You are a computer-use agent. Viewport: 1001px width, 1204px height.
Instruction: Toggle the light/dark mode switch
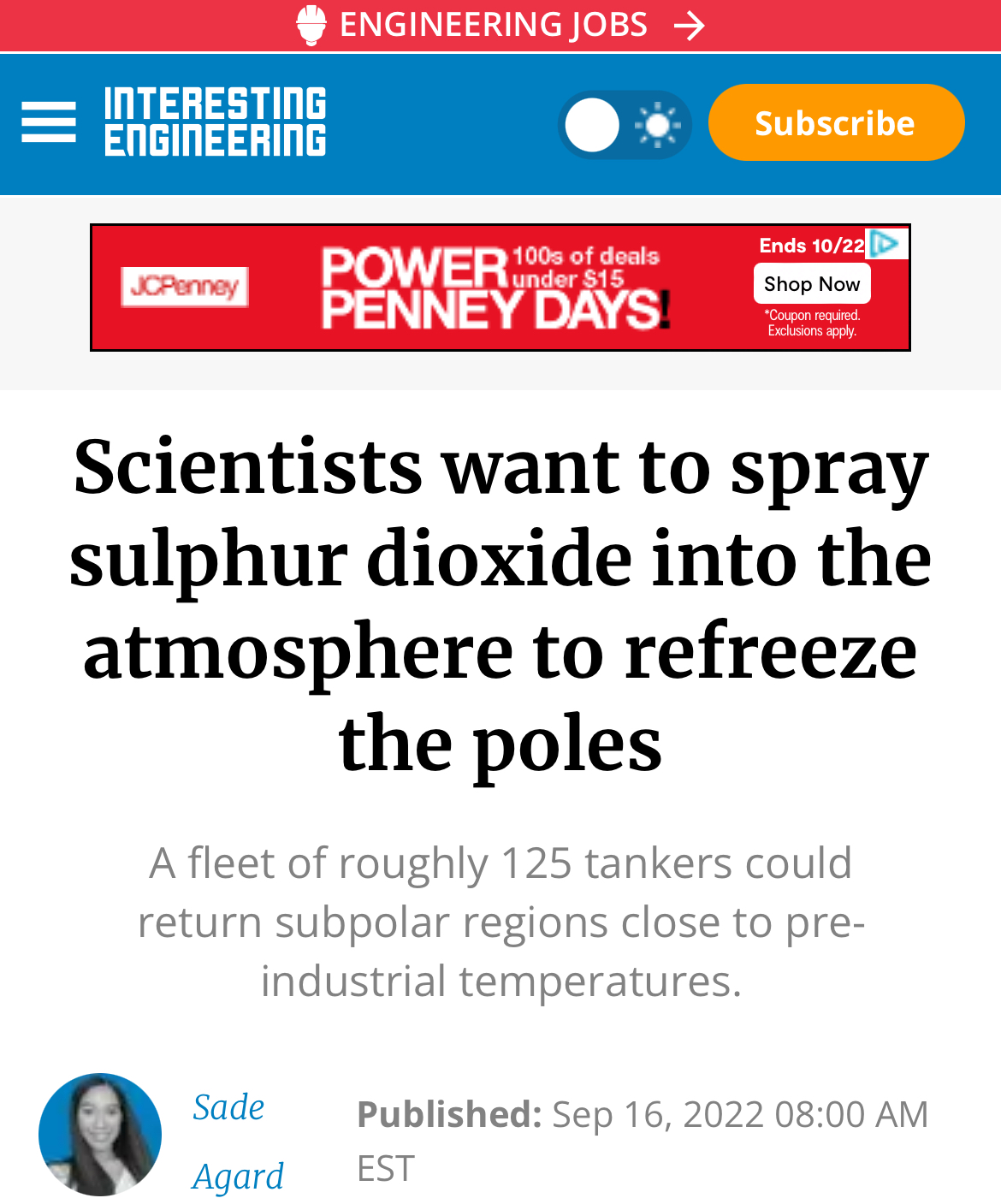(625, 125)
